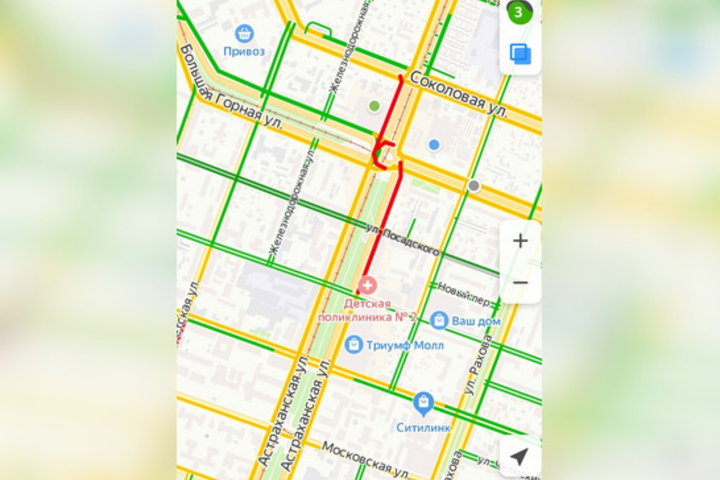
Task: Open the map layers selector
Action: click(519, 53)
